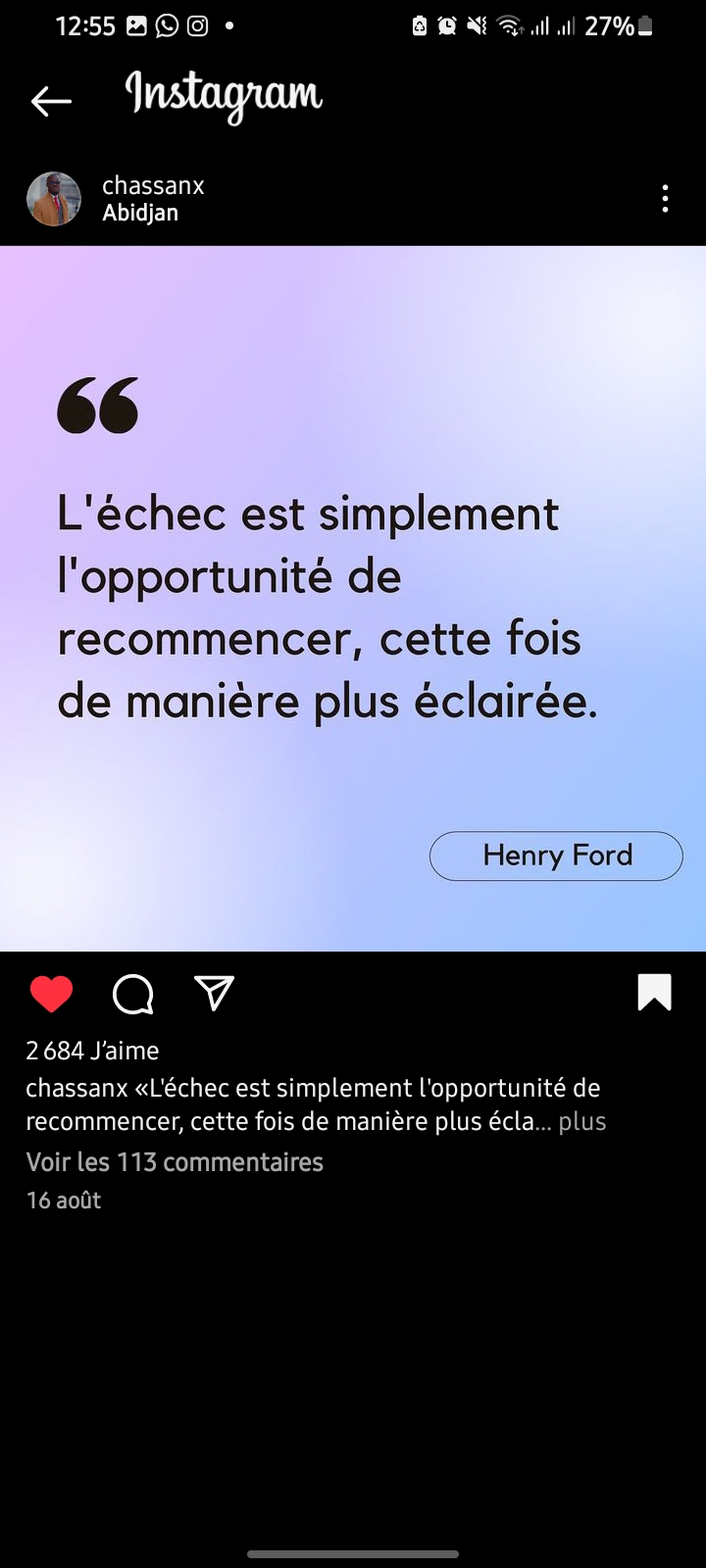View who liked: 2 684 J'aime
Image resolution: width=706 pixels, height=1568 pixels.
pyautogui.click(x=92, y=1051)
